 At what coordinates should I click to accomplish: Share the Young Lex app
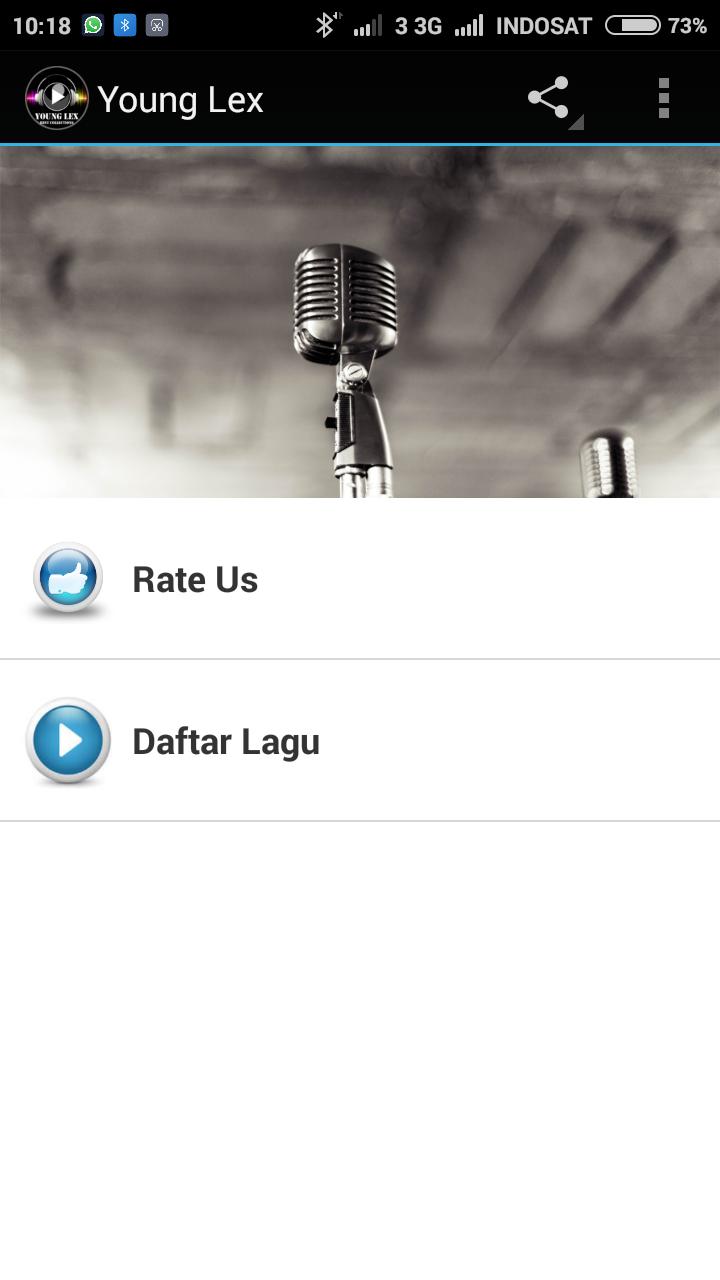click(549, 99)
